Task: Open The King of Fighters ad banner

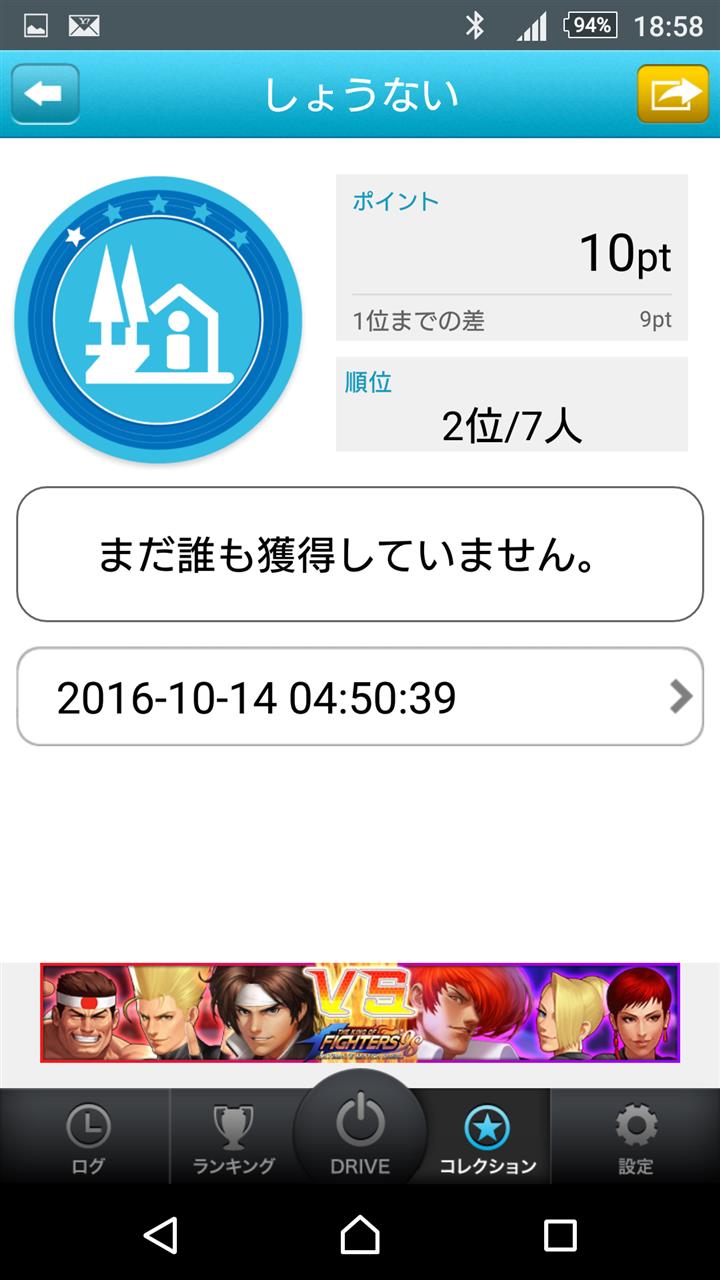Action: coord(360,1013)
